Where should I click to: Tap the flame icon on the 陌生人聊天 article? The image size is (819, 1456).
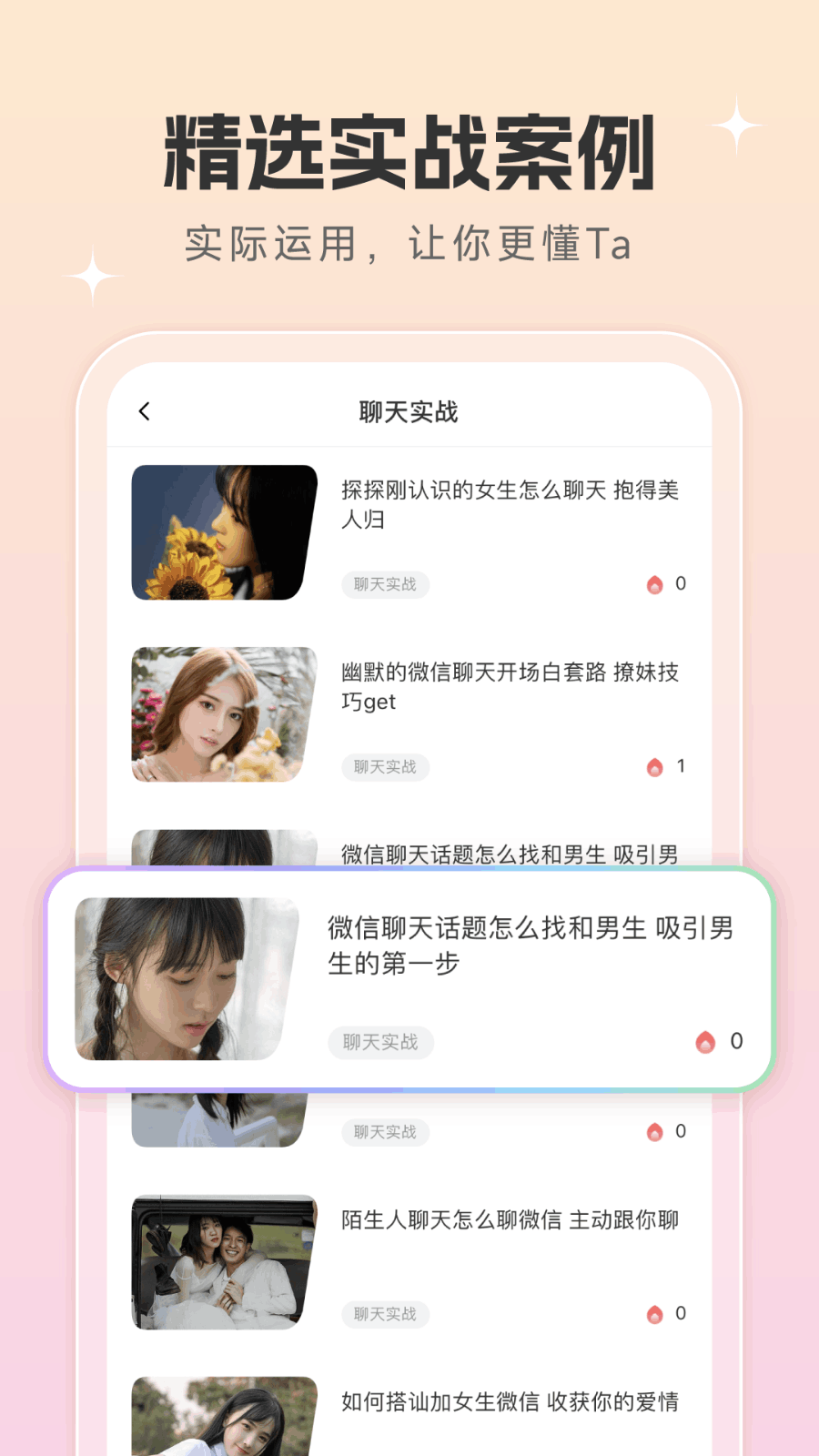click(656, 1314)
